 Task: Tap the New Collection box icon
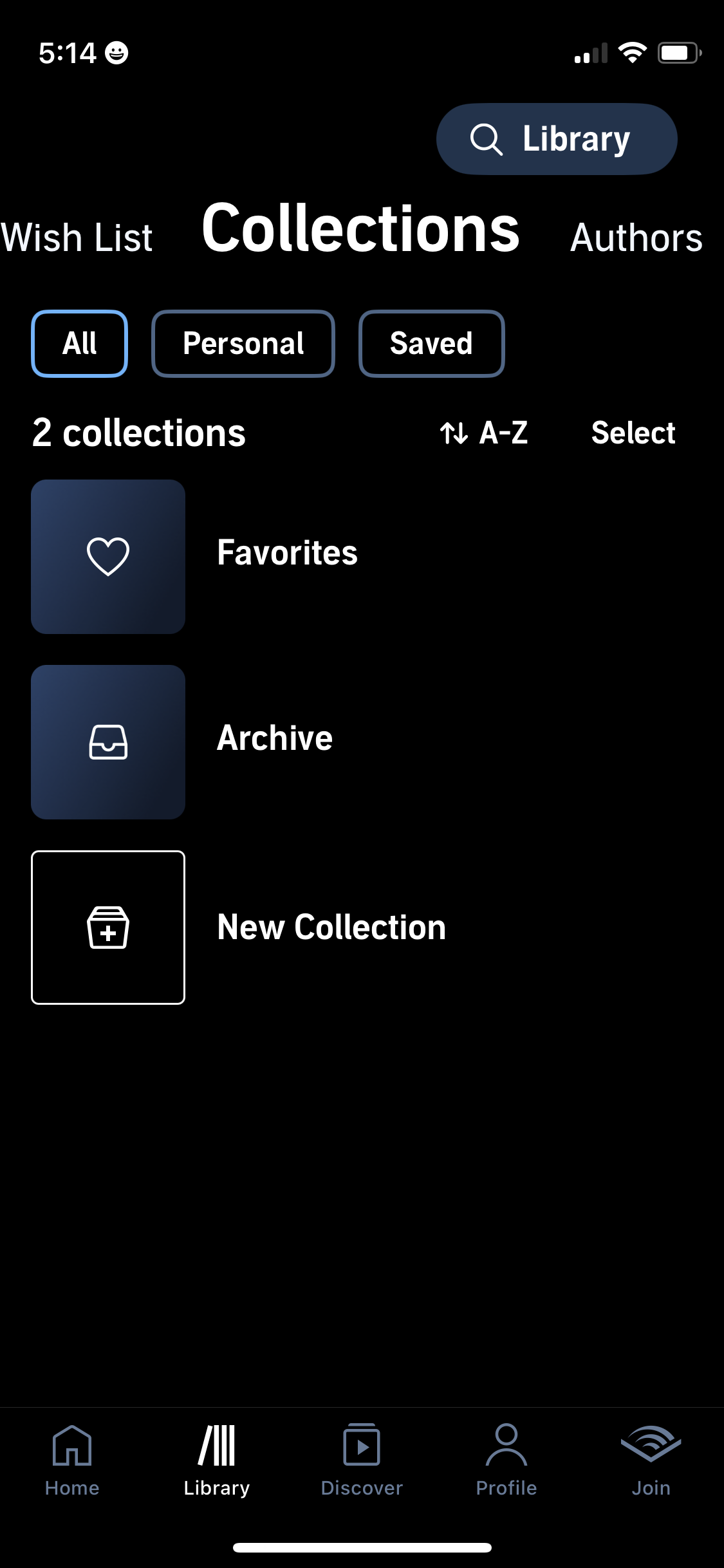pos(107,928)
